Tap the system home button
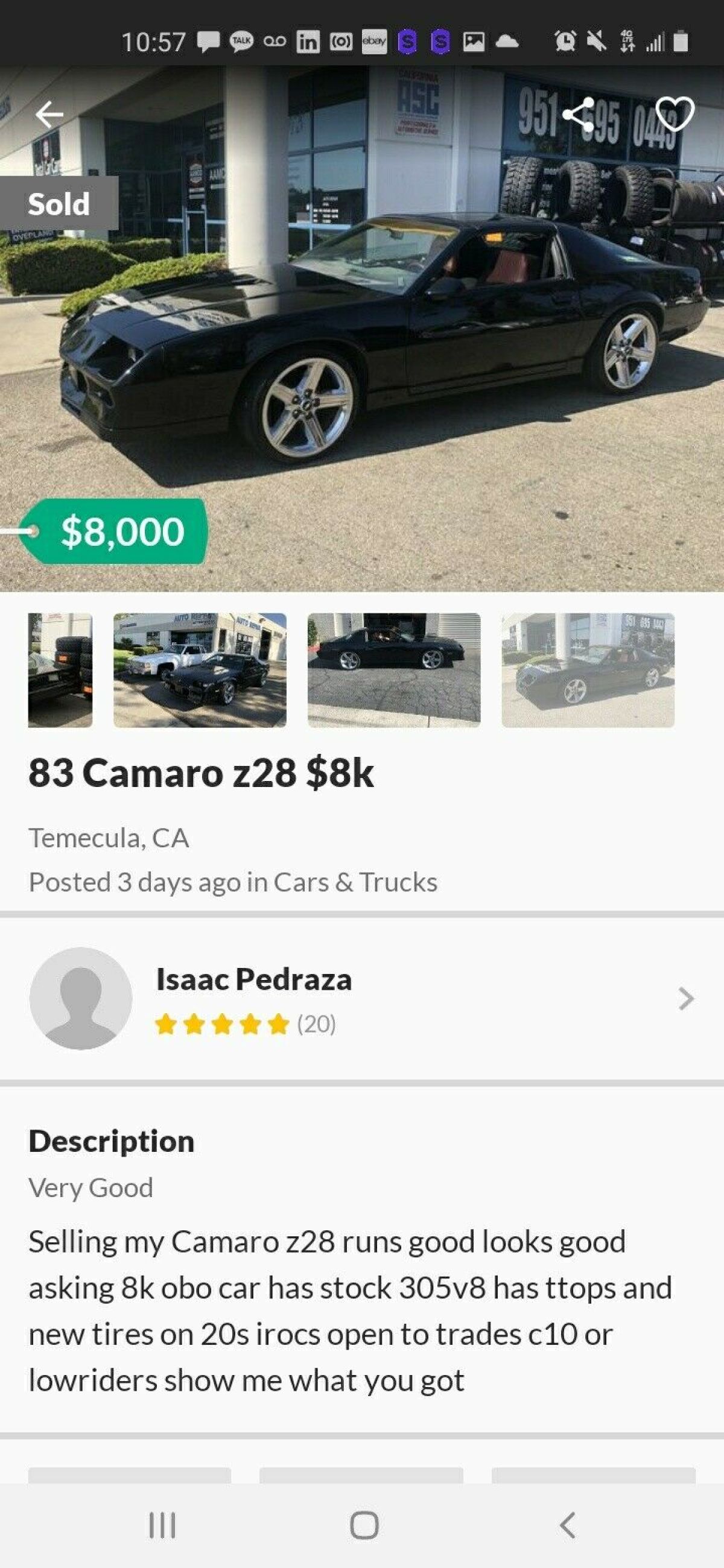 (x=364, y=1525)
